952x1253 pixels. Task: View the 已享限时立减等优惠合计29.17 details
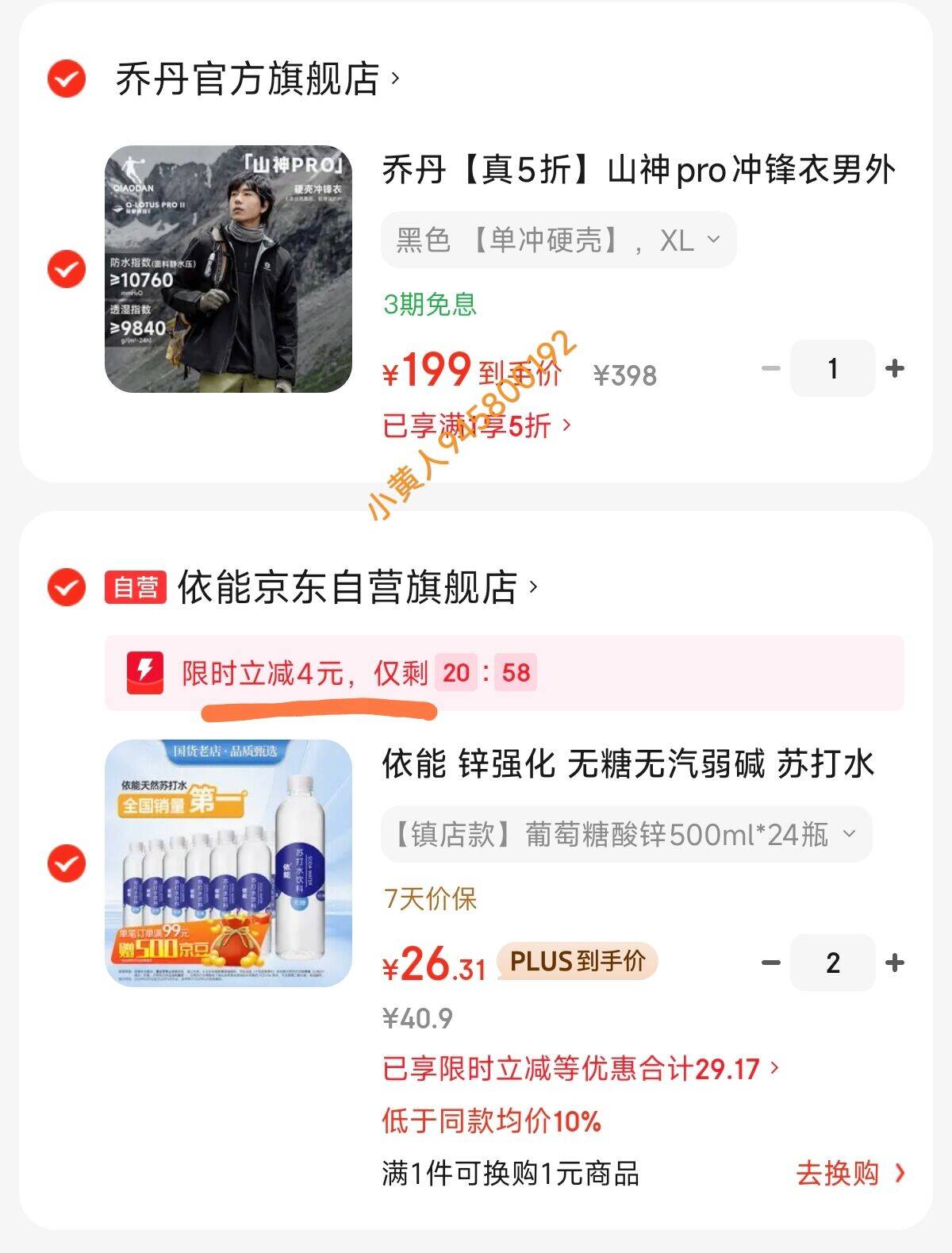[x=581, y=1069]
